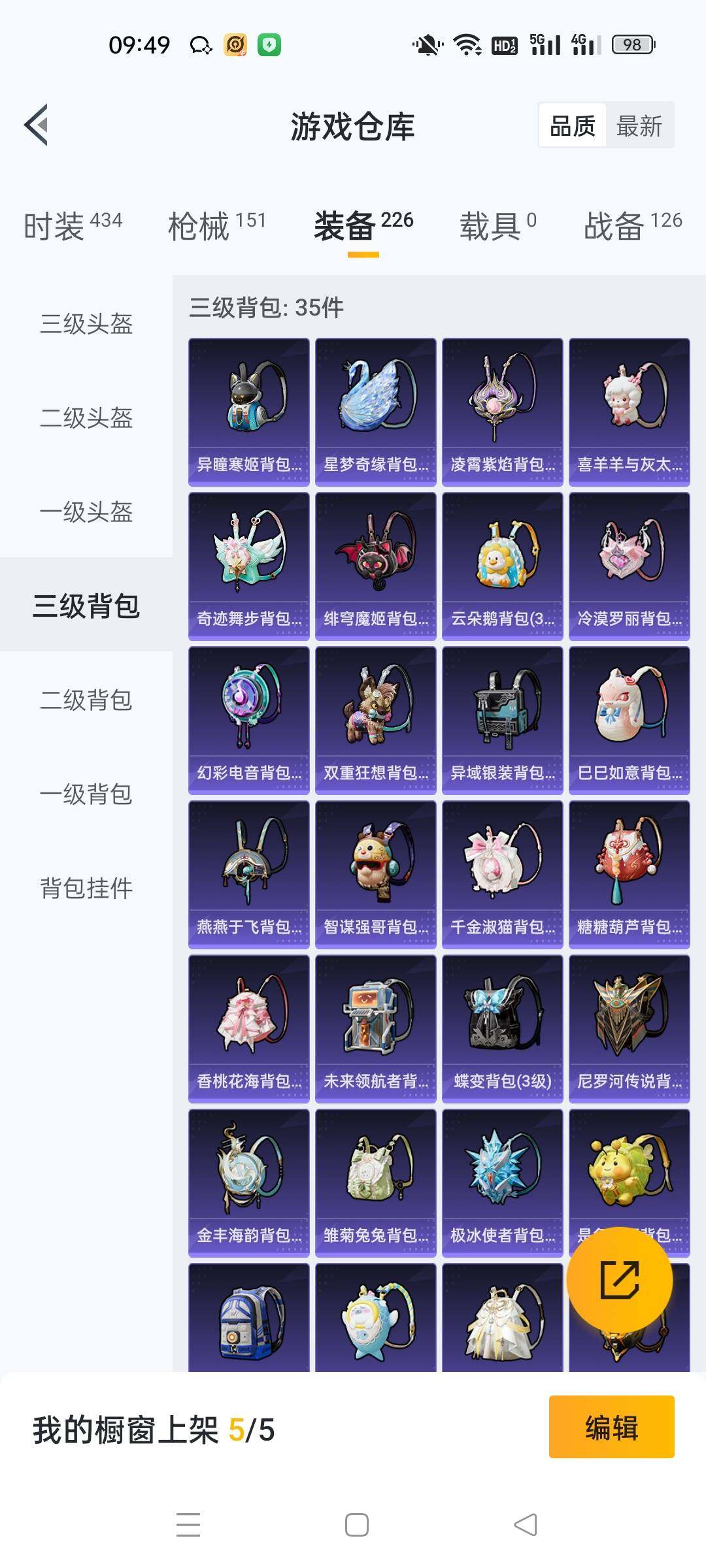Open the 载具 tab
Screen dimensions: 706x1568
pos(497,226)
